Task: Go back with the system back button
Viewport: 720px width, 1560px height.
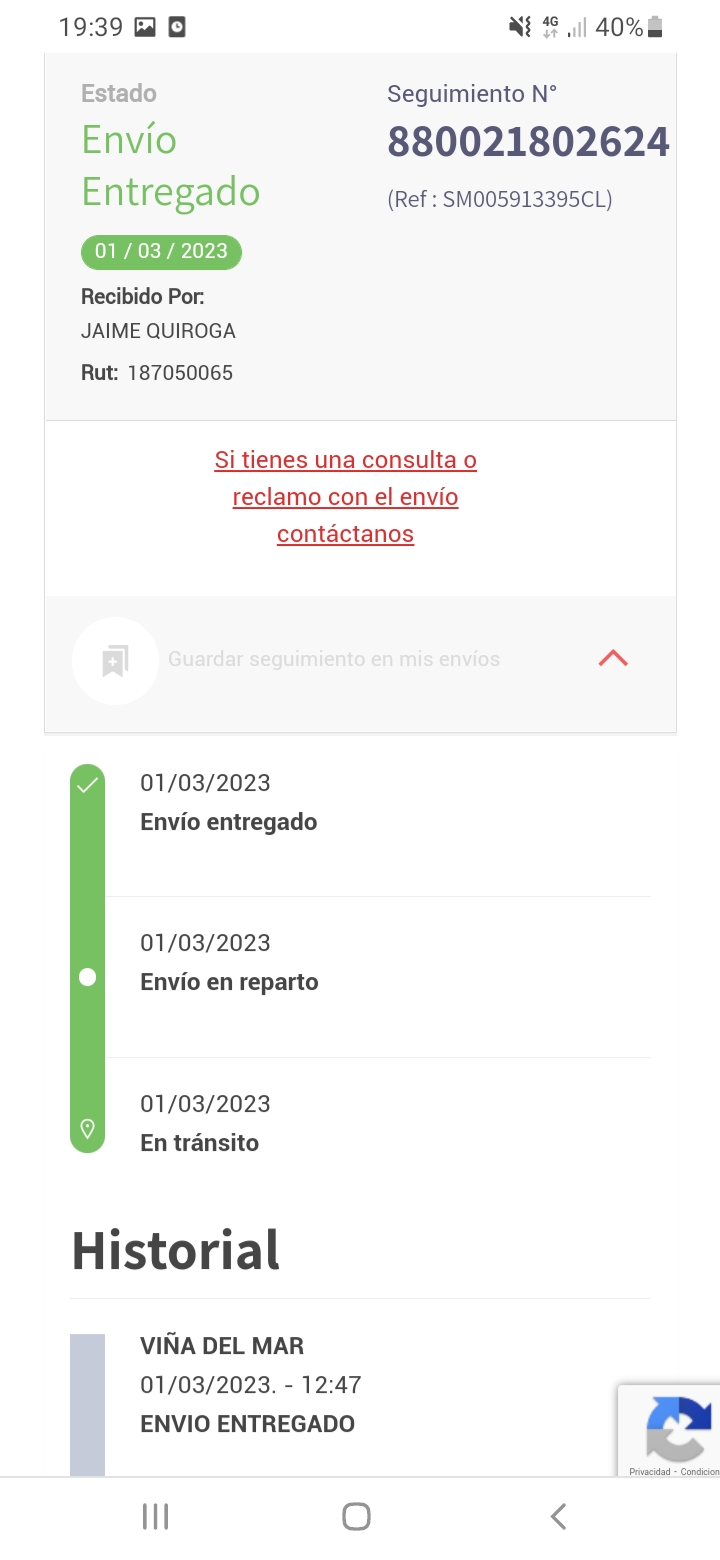Action: (x=559, y=1516)
